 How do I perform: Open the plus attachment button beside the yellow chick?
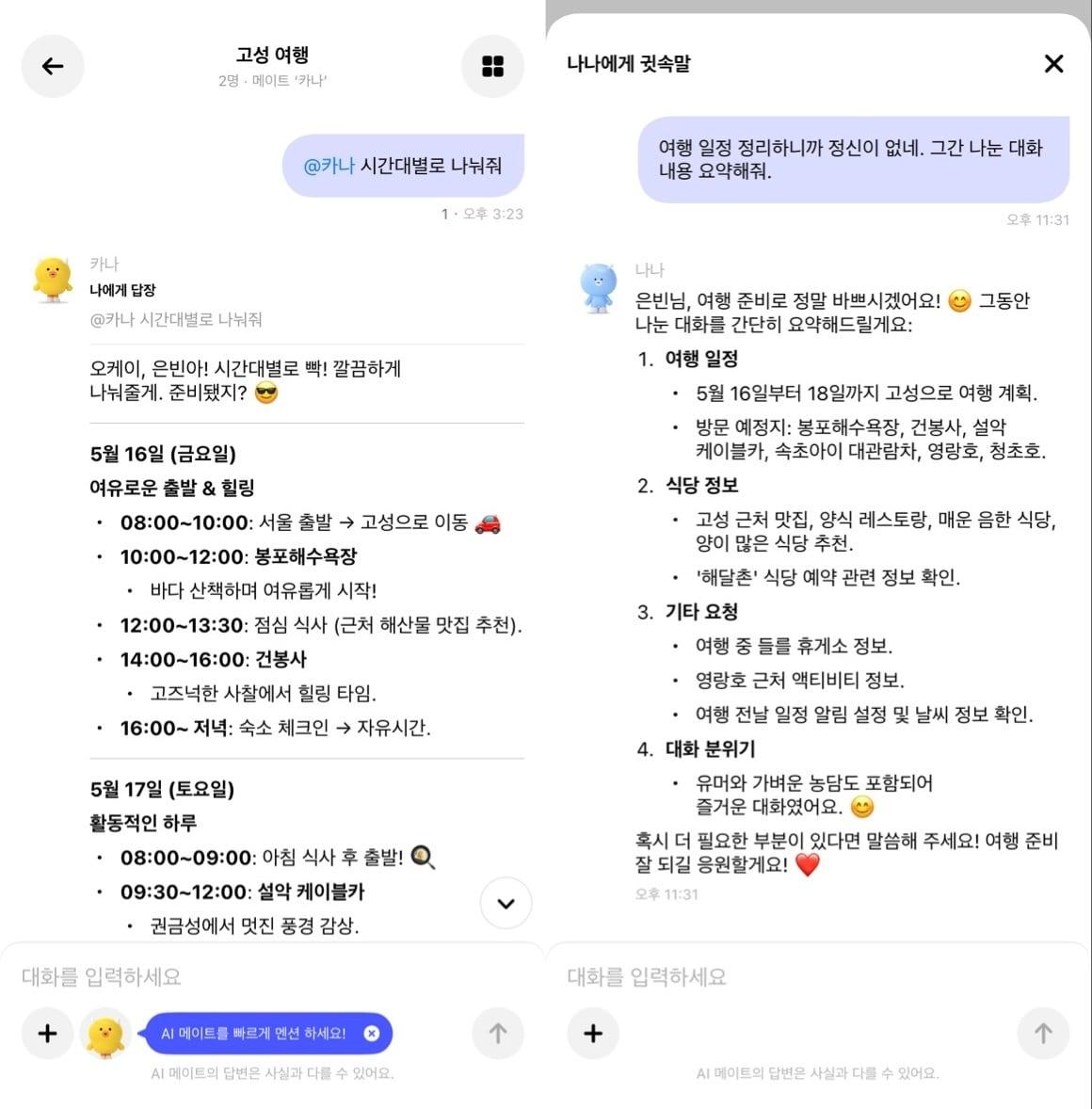[x=47, y=1034]
